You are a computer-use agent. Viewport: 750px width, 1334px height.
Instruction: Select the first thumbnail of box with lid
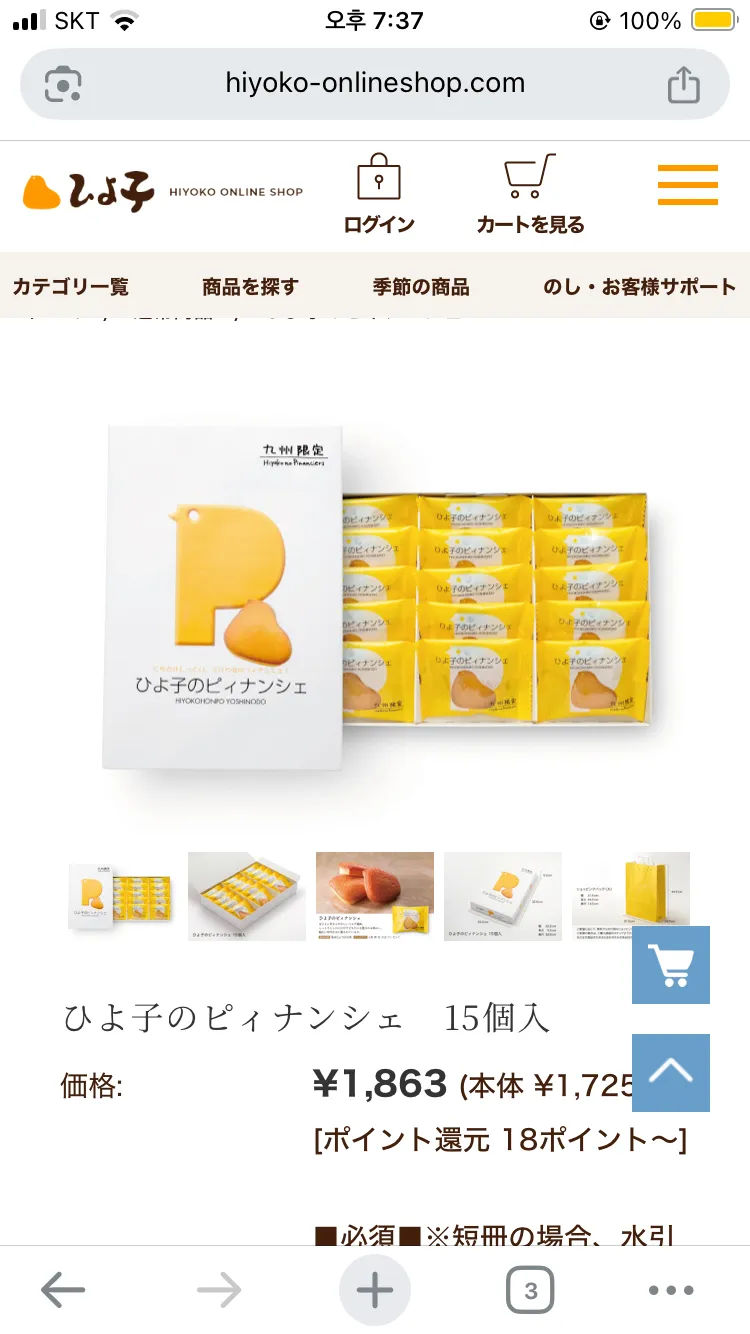coord(119,896)
